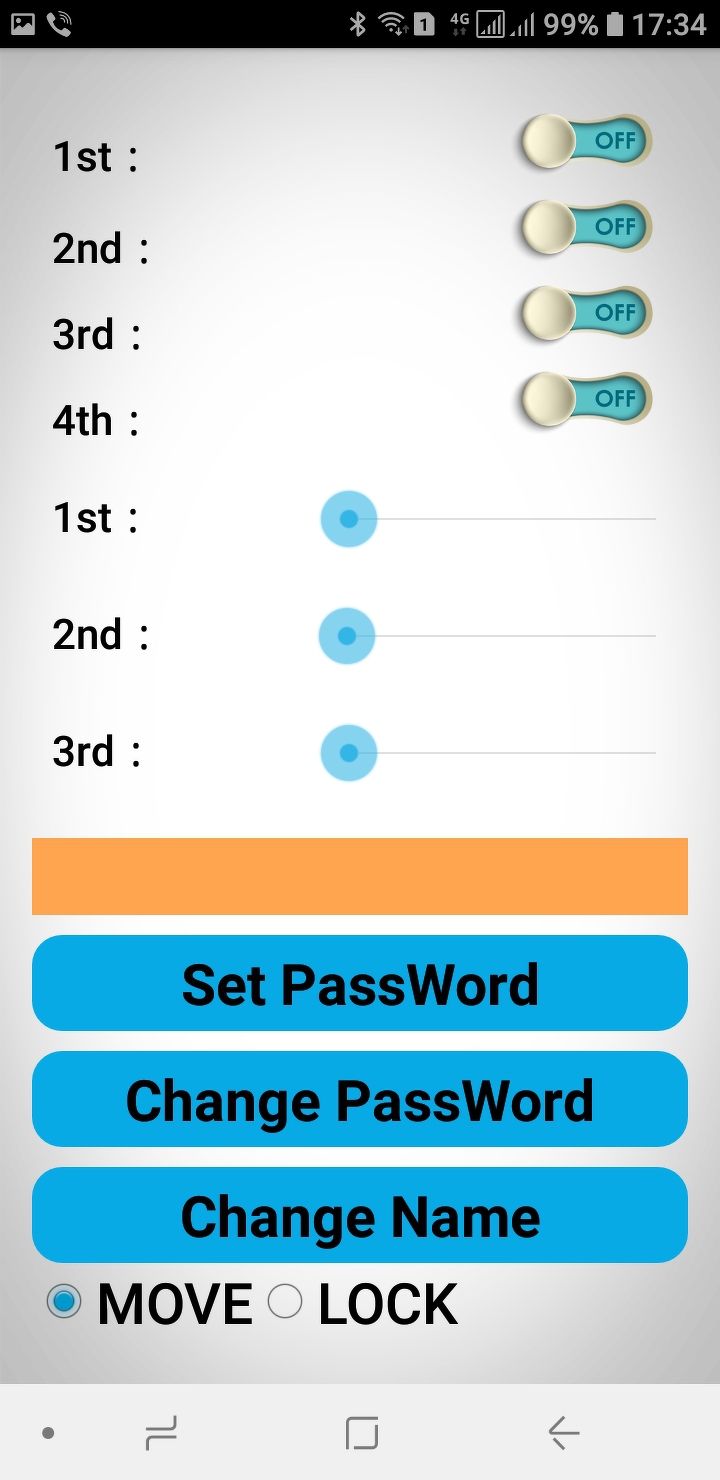Open recent apps from the navigation bar

coord(161,1434)
